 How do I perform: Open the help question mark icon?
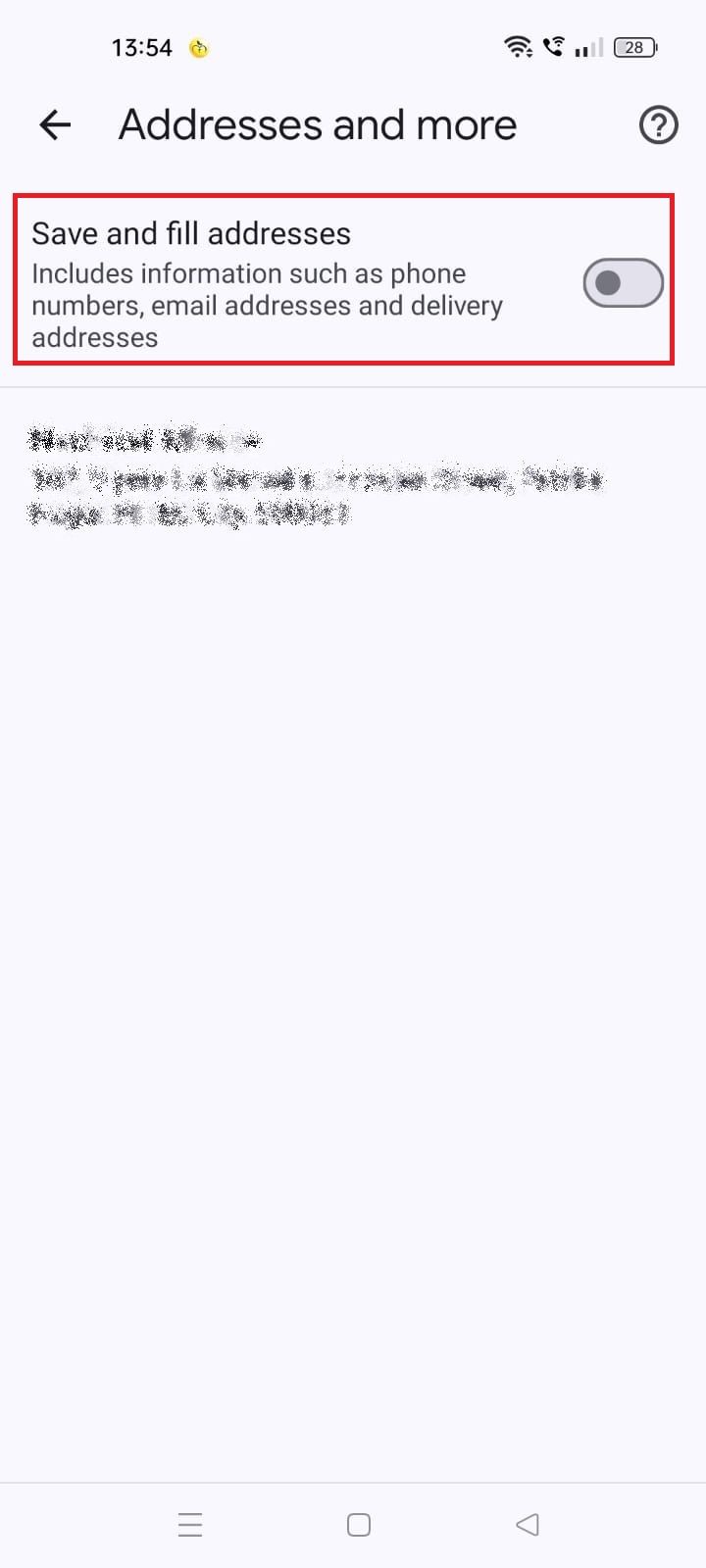[x=658, y=125]
